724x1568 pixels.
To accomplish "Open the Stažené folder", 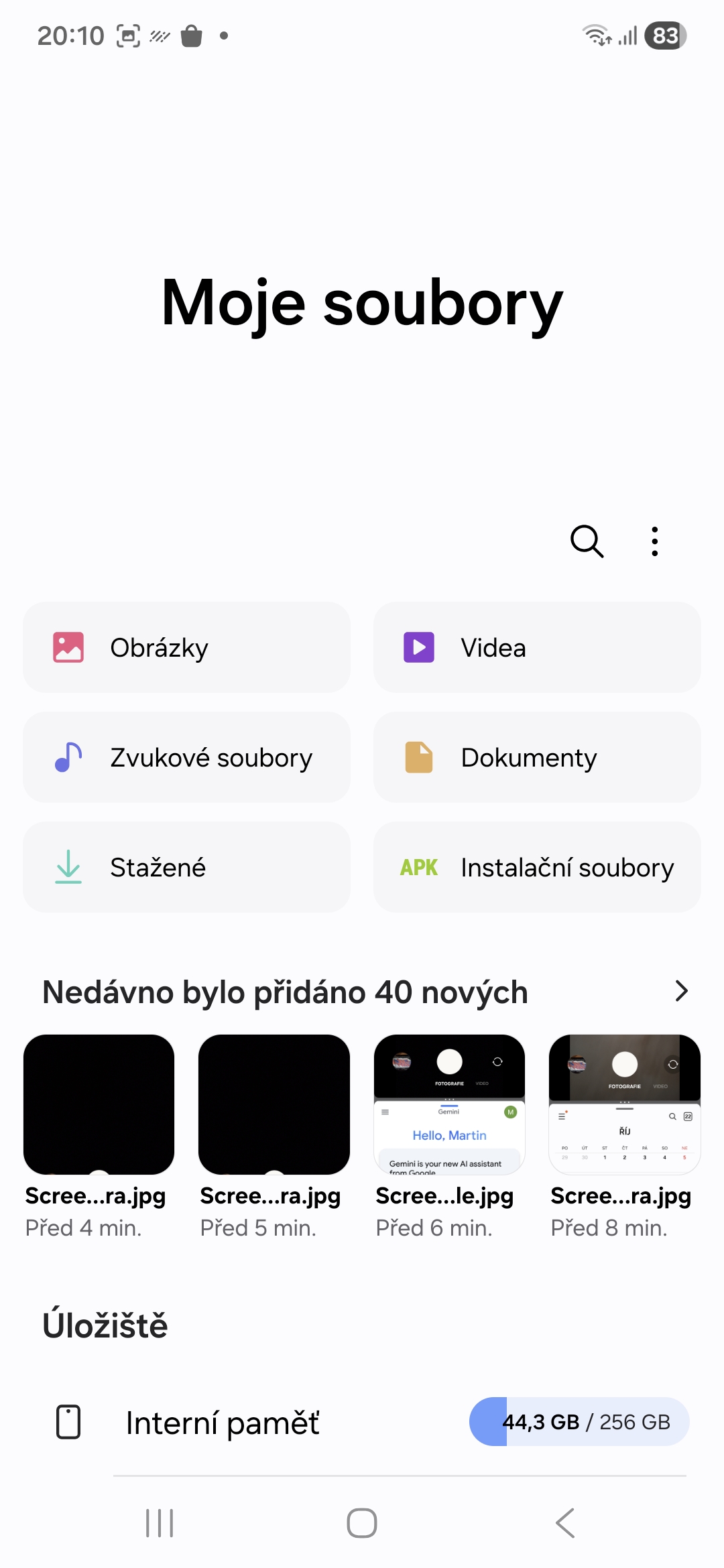I will pyautogui.click(x=186, y=867).
